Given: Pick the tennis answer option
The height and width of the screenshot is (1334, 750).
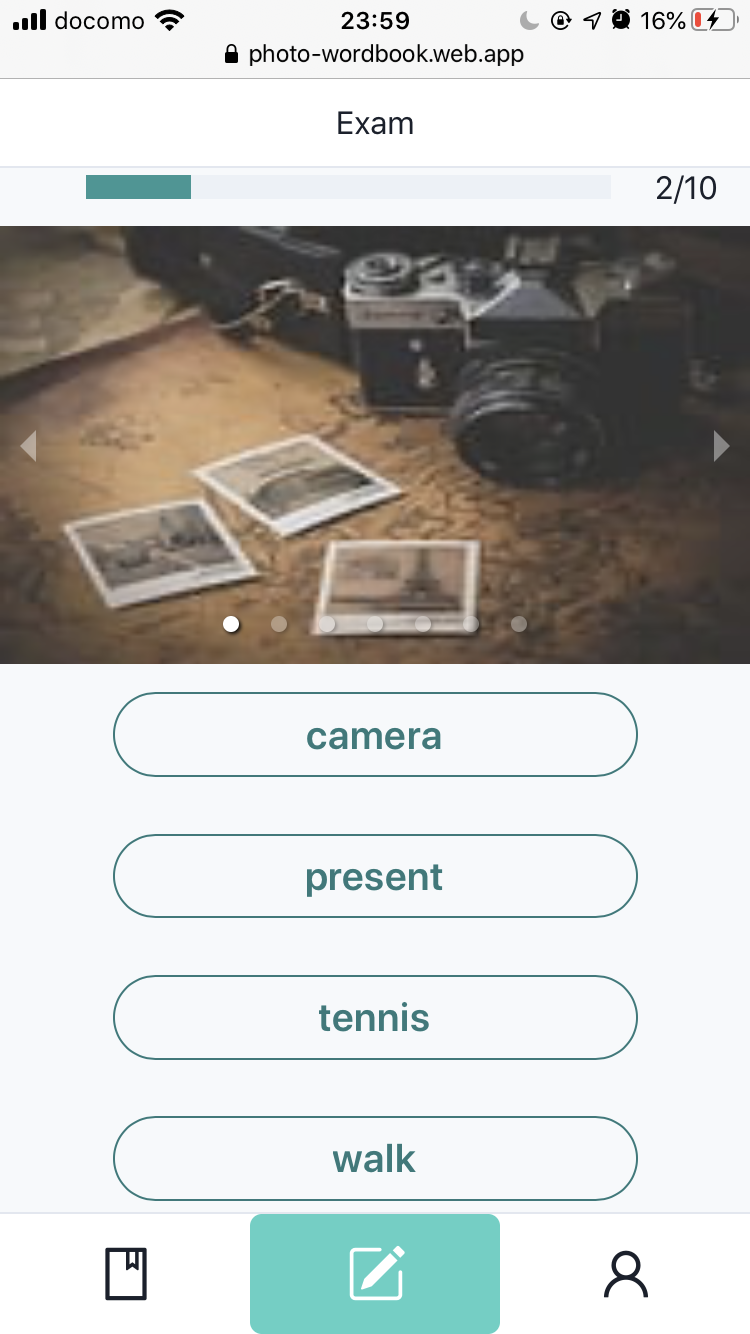Looking at the screenshot, I should point(375,1017).
